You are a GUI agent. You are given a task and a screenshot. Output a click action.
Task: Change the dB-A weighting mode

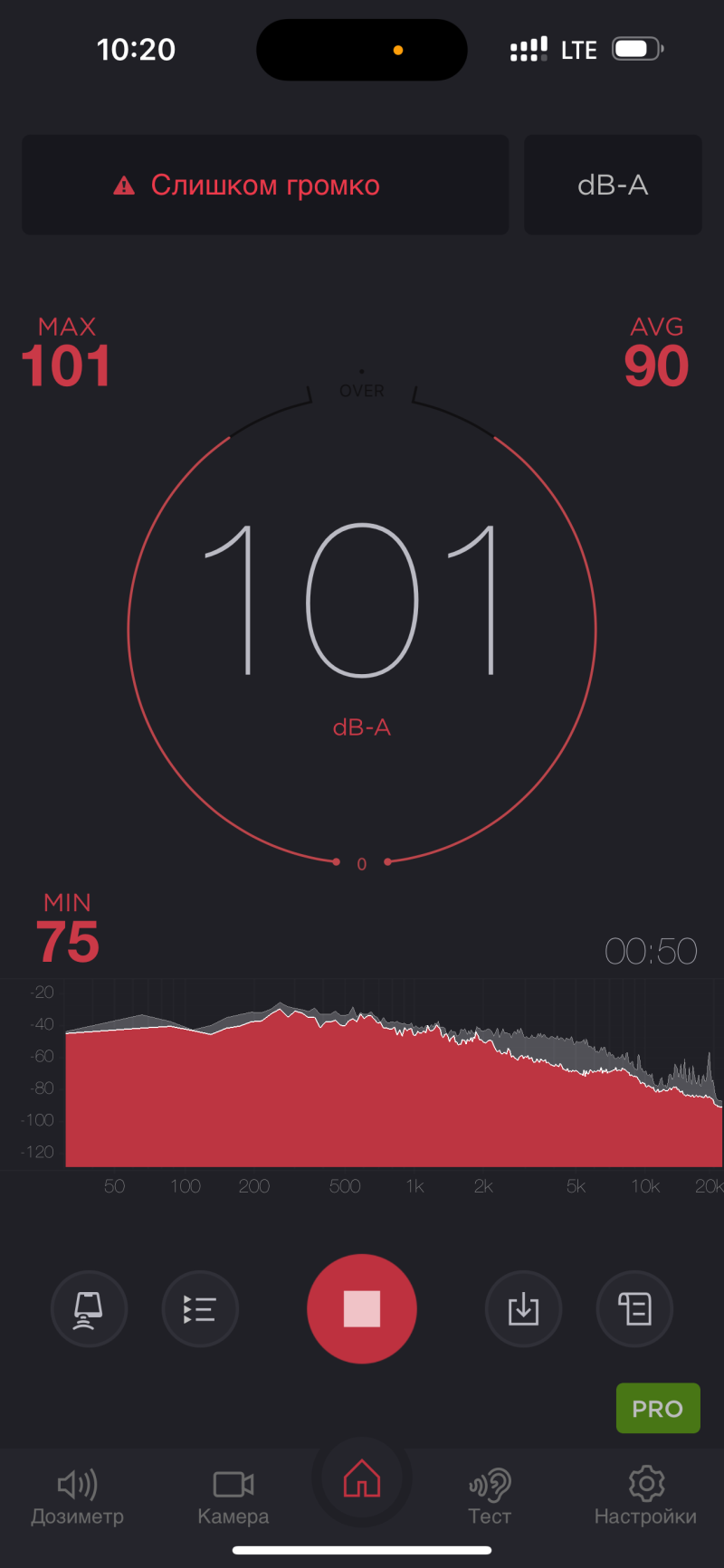pyautogui.click(x=613, y=185)
